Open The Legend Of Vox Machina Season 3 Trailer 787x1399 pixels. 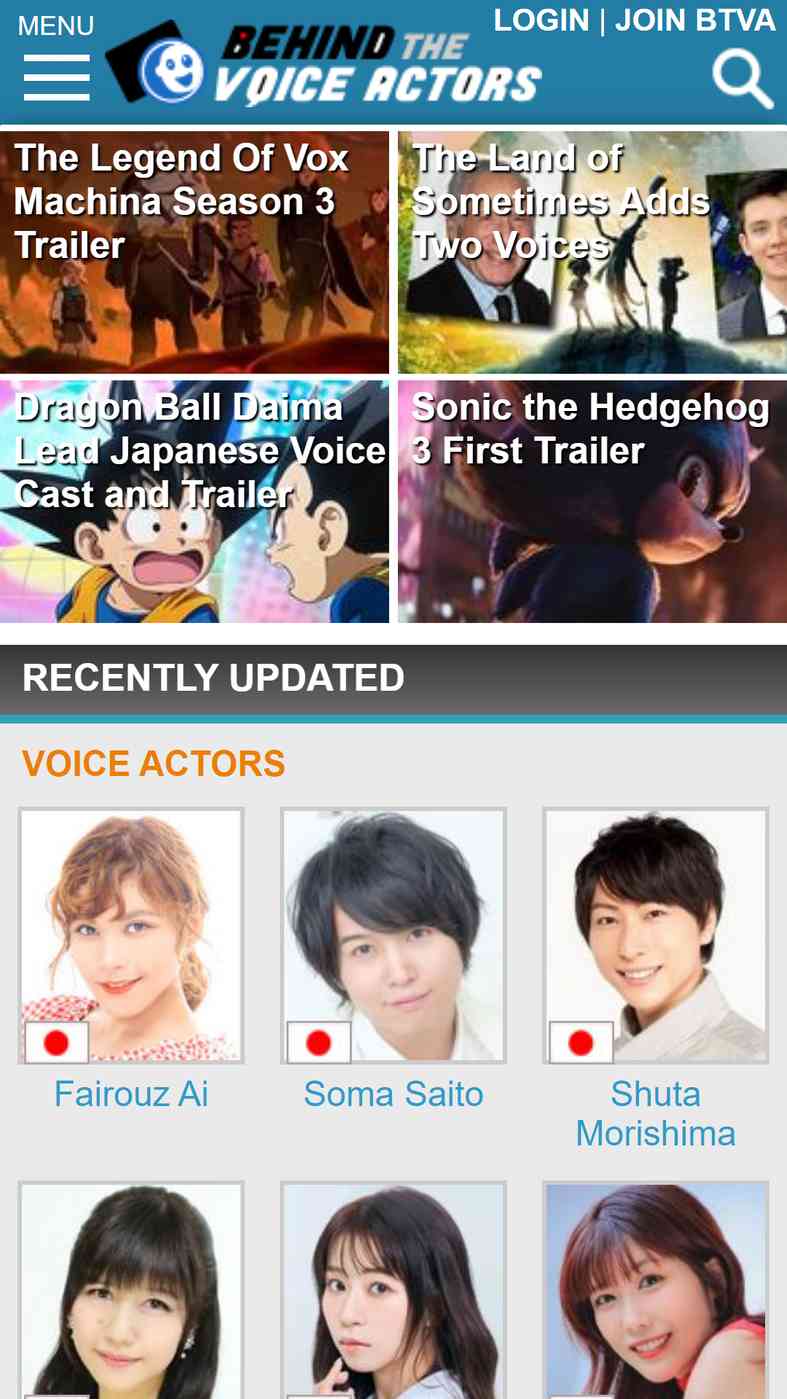click(194, 252)
